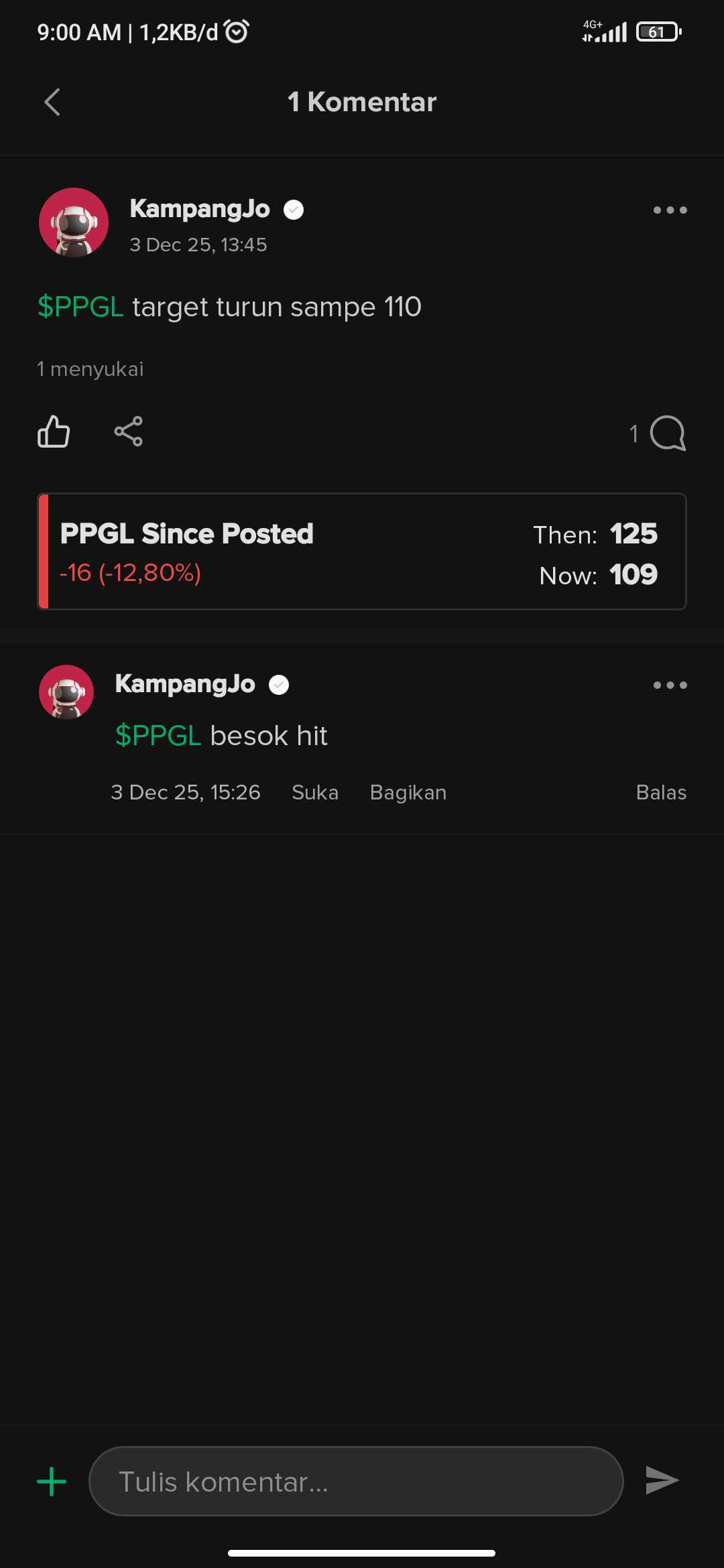Open the $PPGL ticker in the comment
This screenshot has height=1568, width=724.
pos(158,736)
